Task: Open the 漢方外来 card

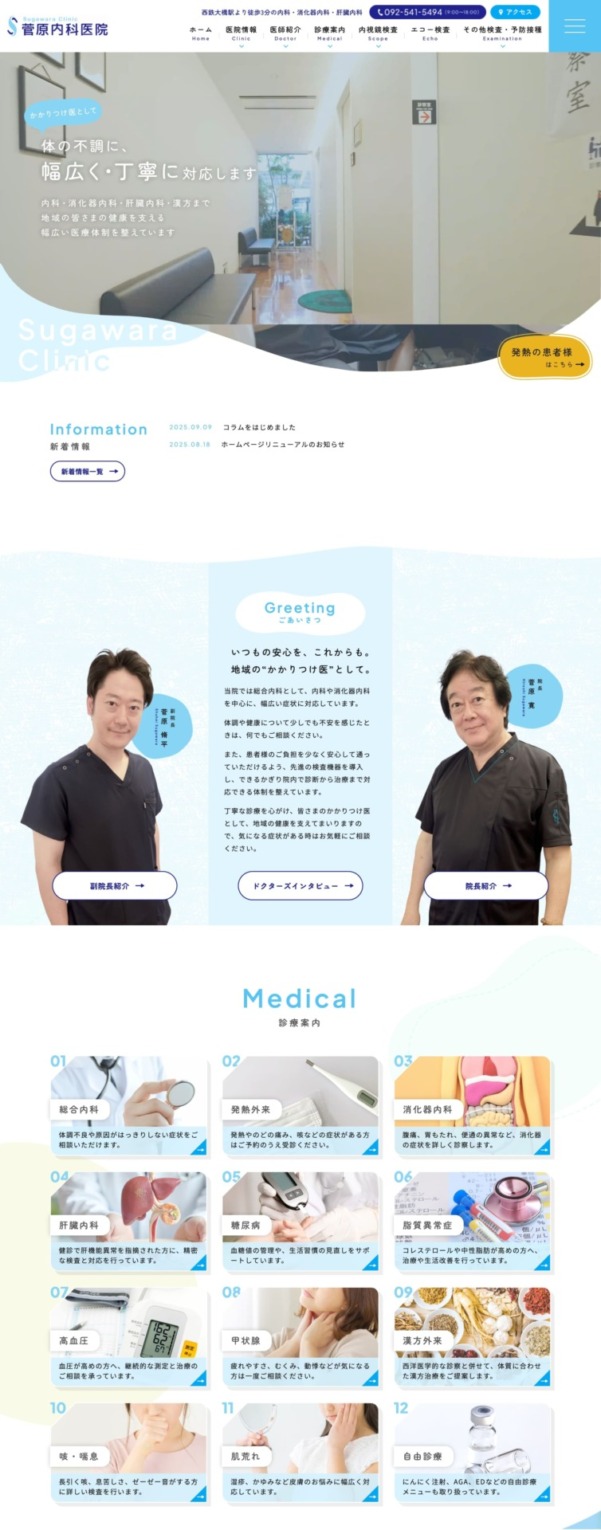Action: tap(472, 1337)
